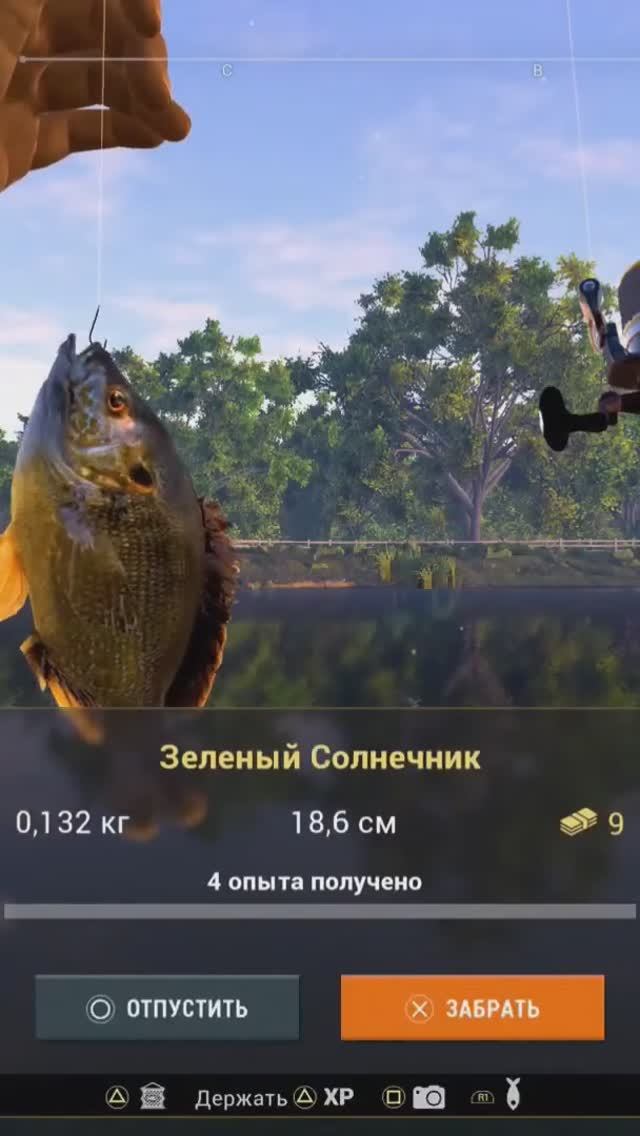This screenshot has height=1136, width=640.
Task: Keep the fish with Забрать
Action: point(472,1008)
